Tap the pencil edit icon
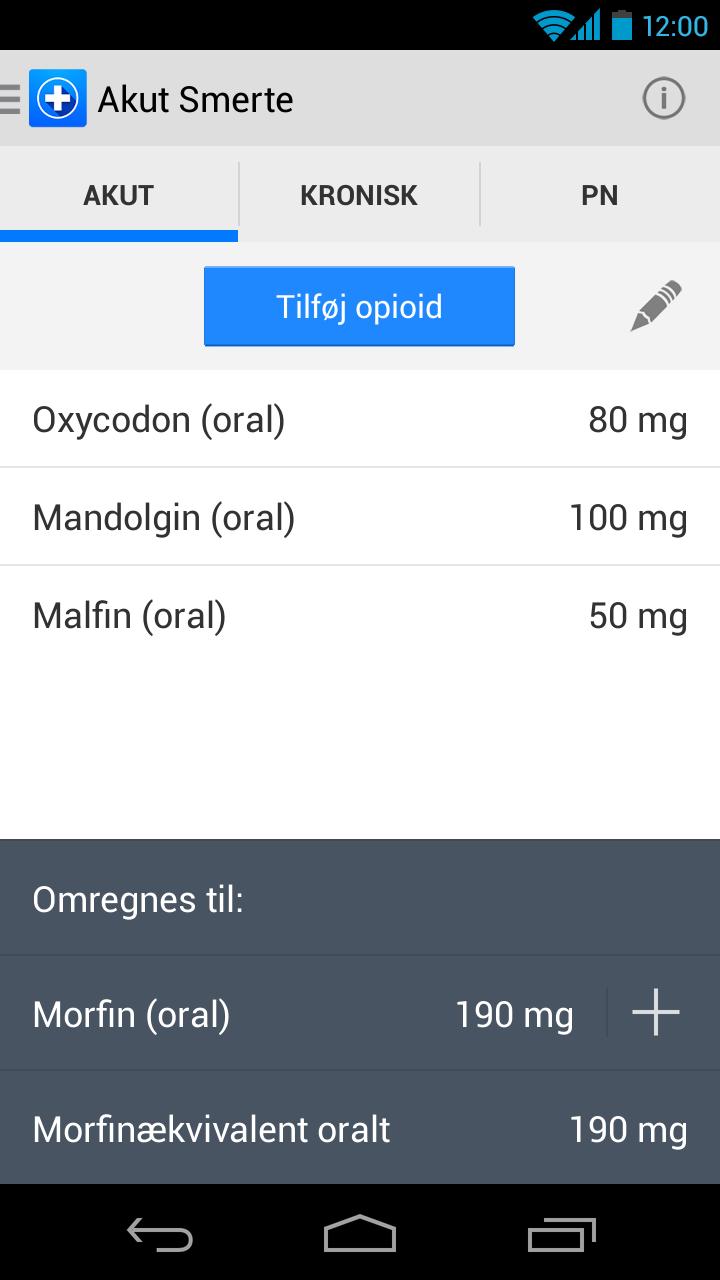 (x=656, y=306)
